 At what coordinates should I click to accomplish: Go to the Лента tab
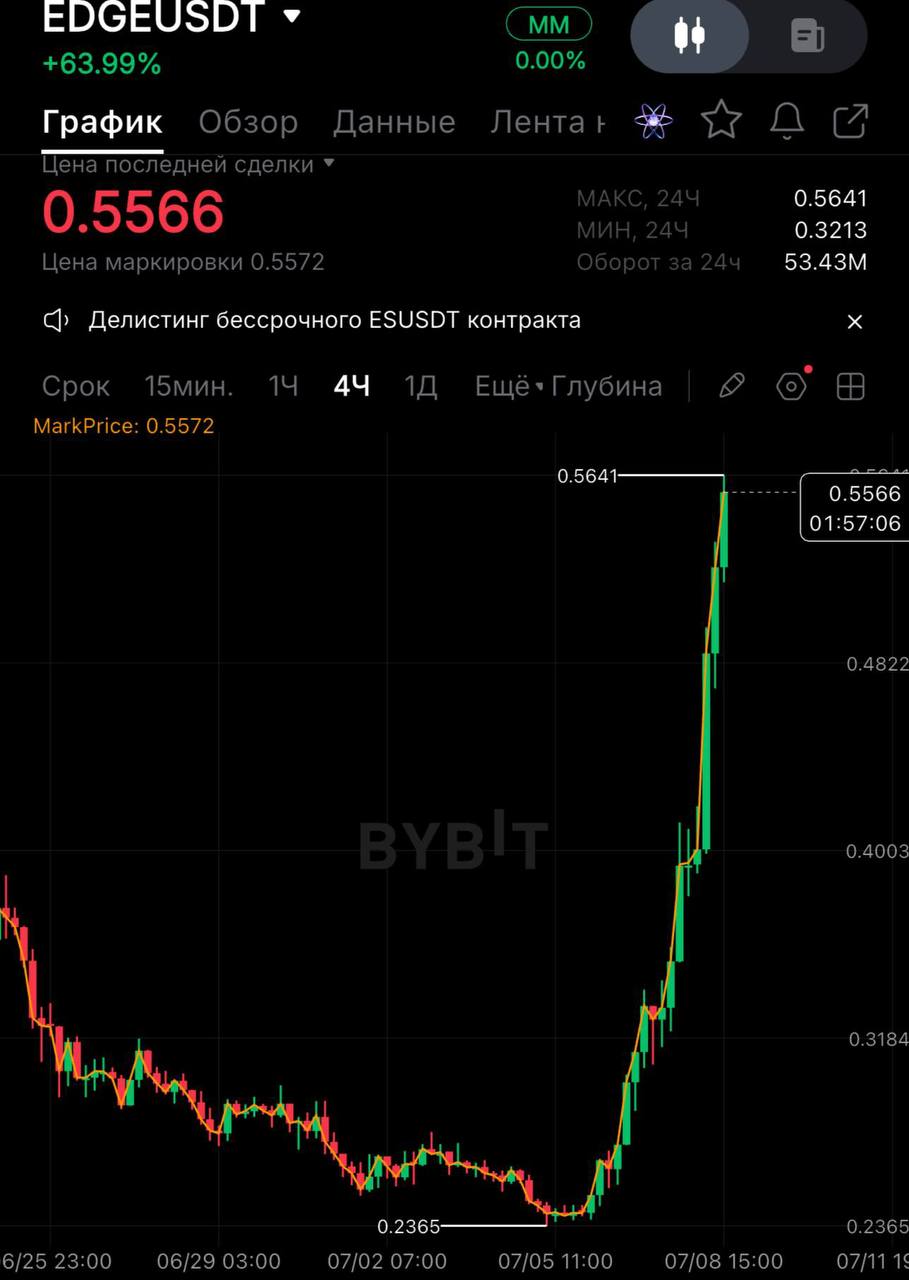pos(547,122)
